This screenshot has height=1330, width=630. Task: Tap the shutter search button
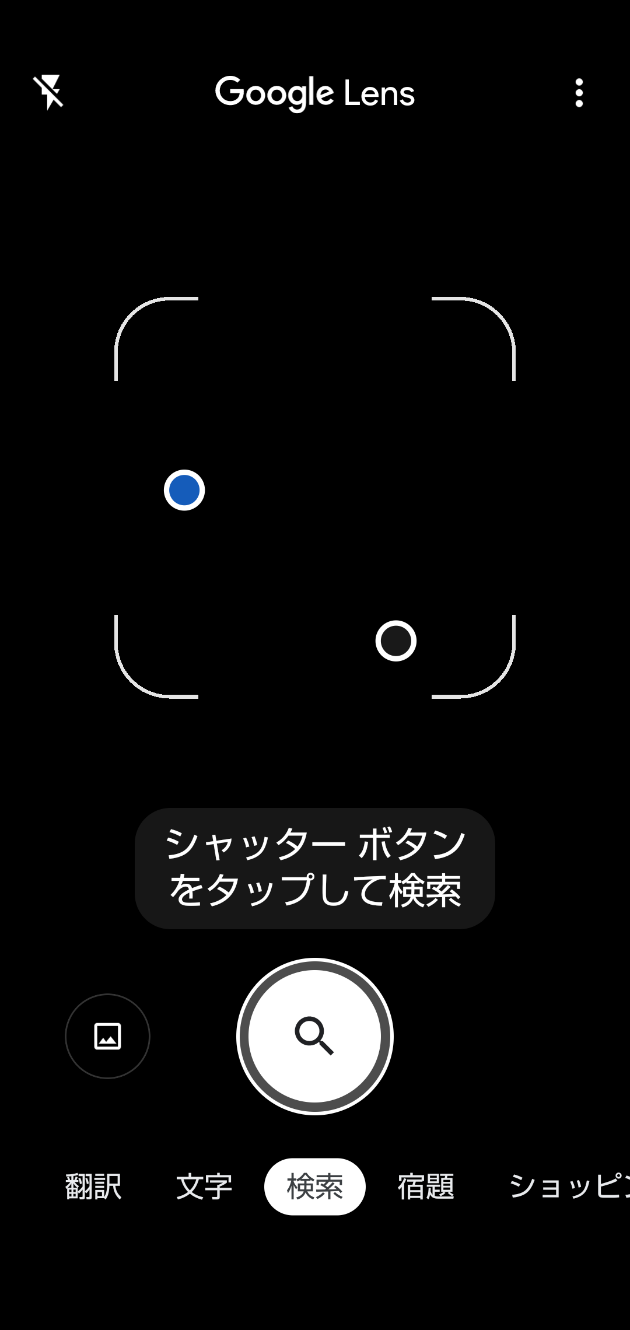[315, 1036]
